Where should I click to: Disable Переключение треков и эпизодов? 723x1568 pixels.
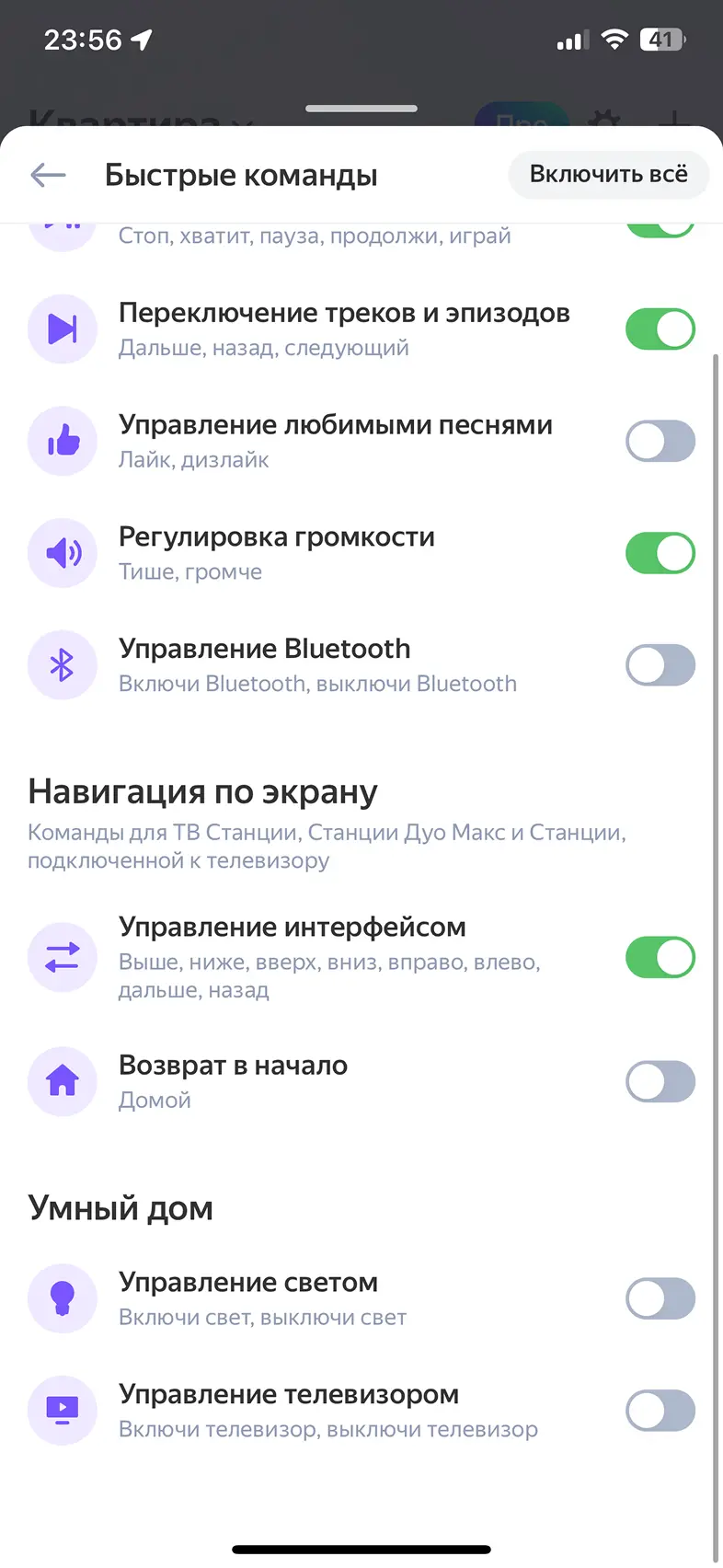pyautogui.click(x=660, y=329)
